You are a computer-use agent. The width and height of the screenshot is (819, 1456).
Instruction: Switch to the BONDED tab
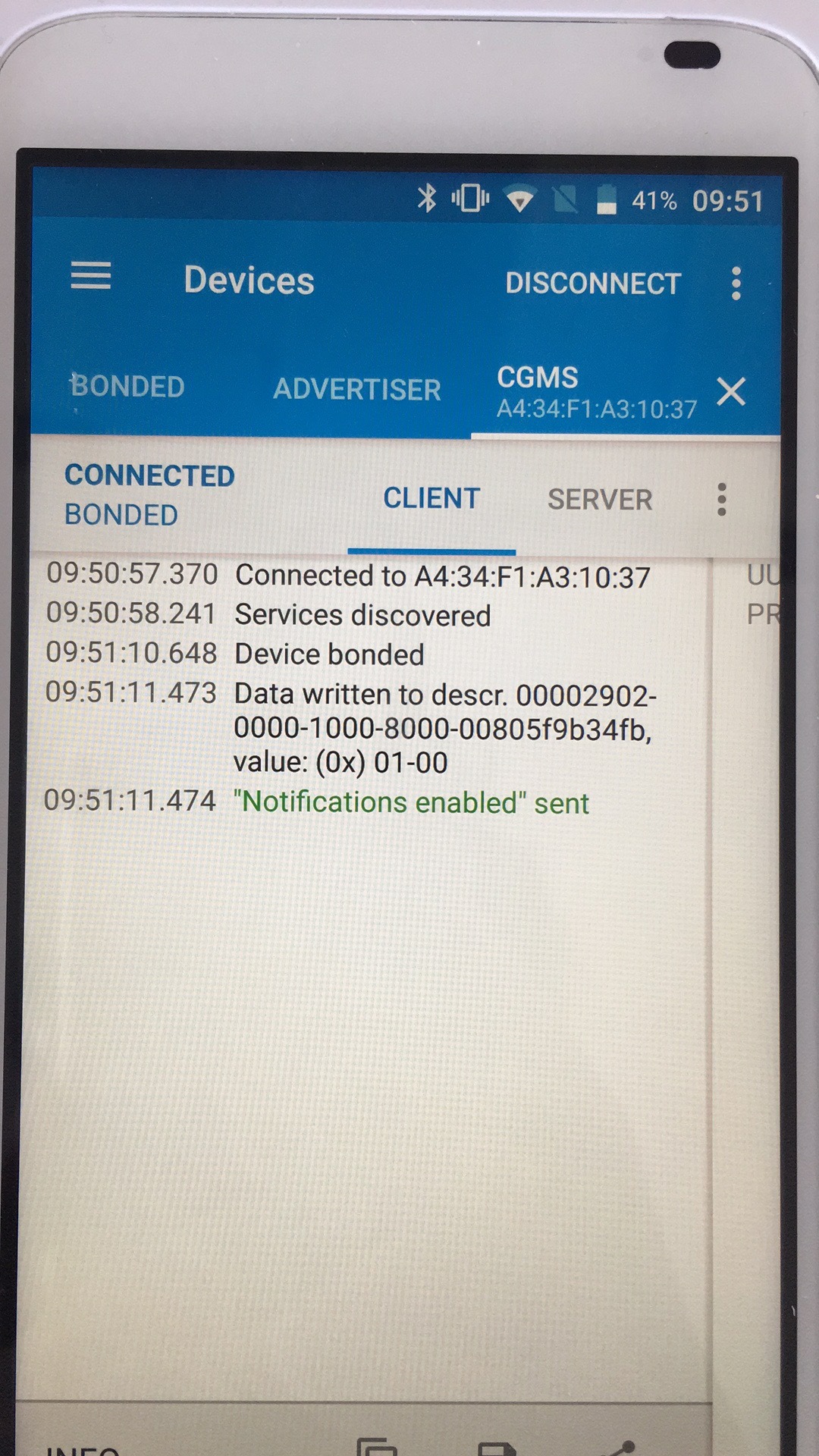(127, 388)
